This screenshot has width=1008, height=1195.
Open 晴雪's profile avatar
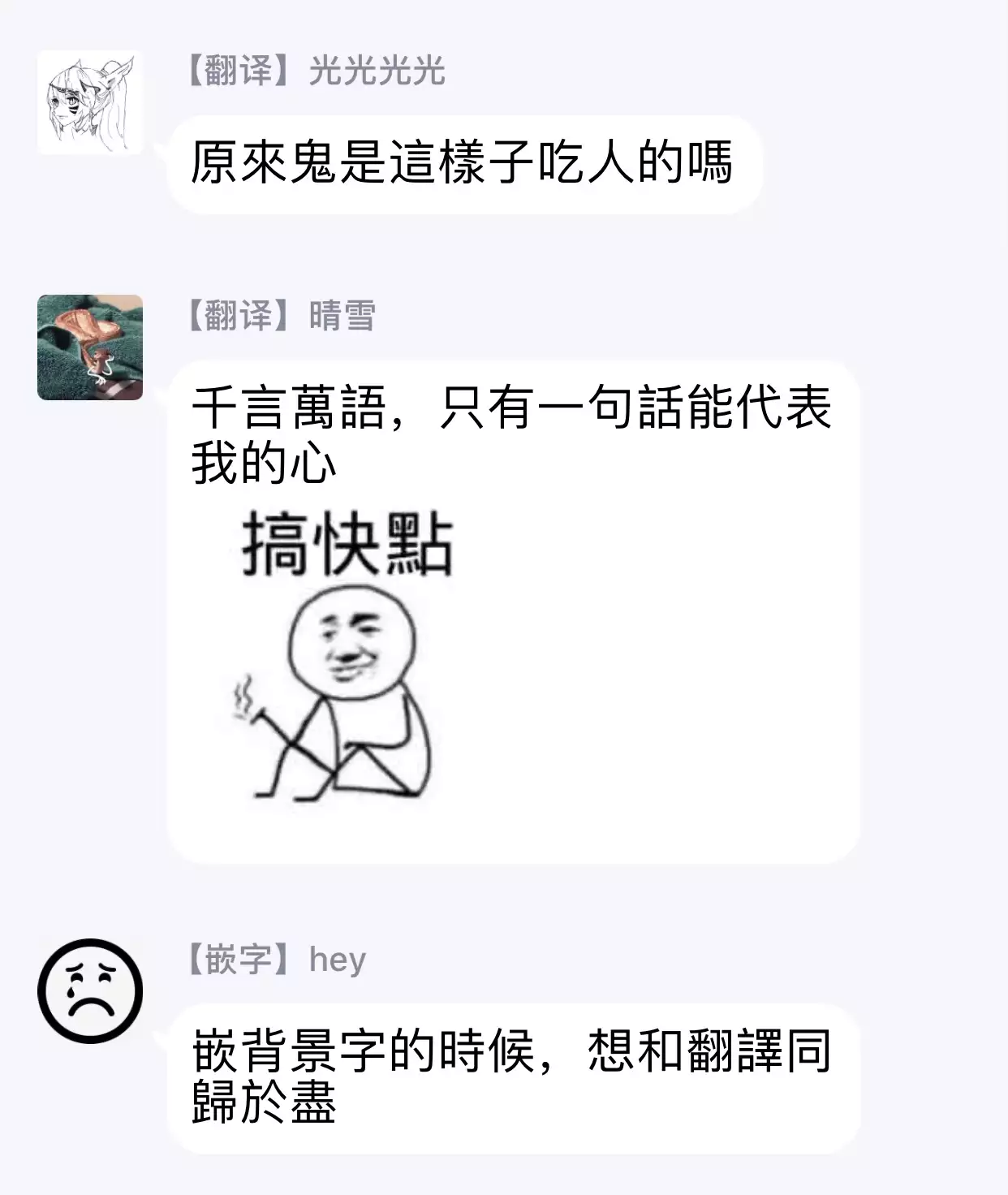(89, 347)
